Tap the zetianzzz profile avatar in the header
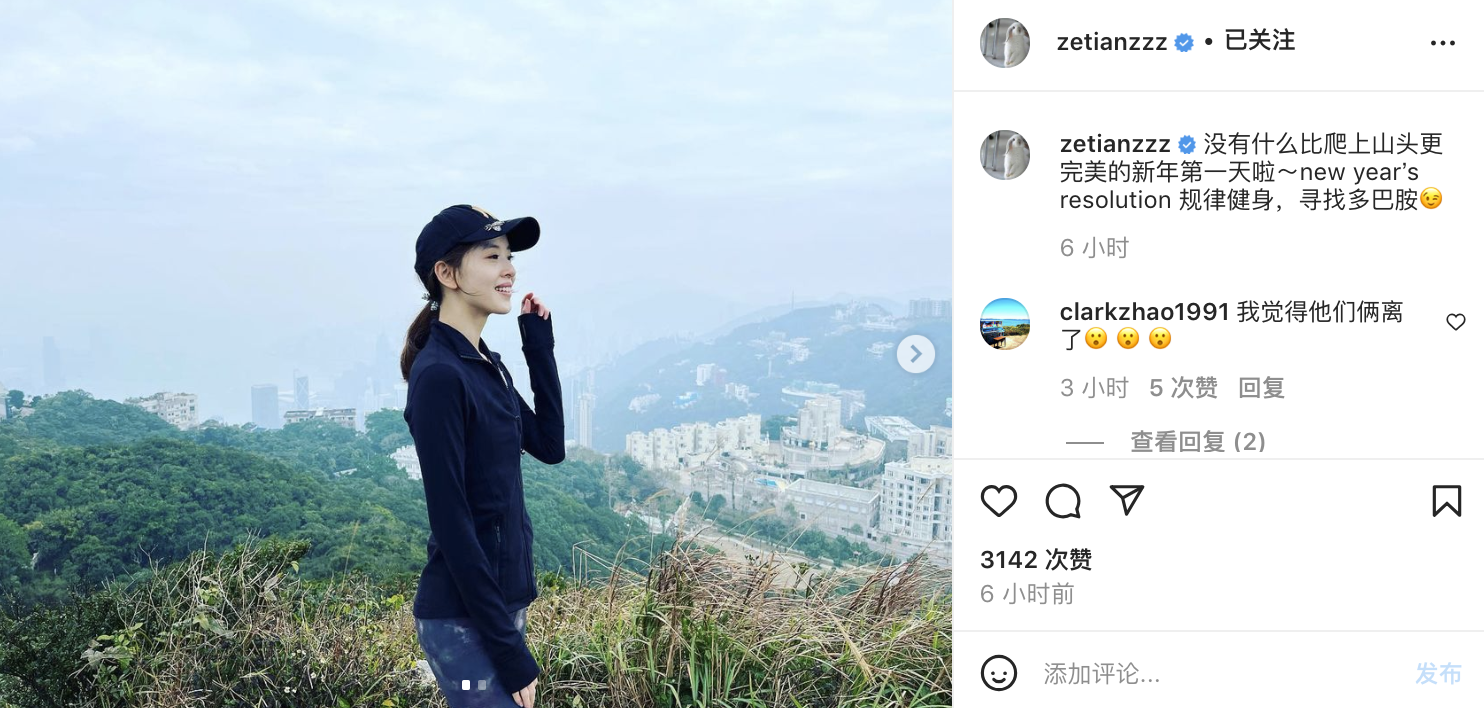1484x708 pixels. [x=1005, y=43]
